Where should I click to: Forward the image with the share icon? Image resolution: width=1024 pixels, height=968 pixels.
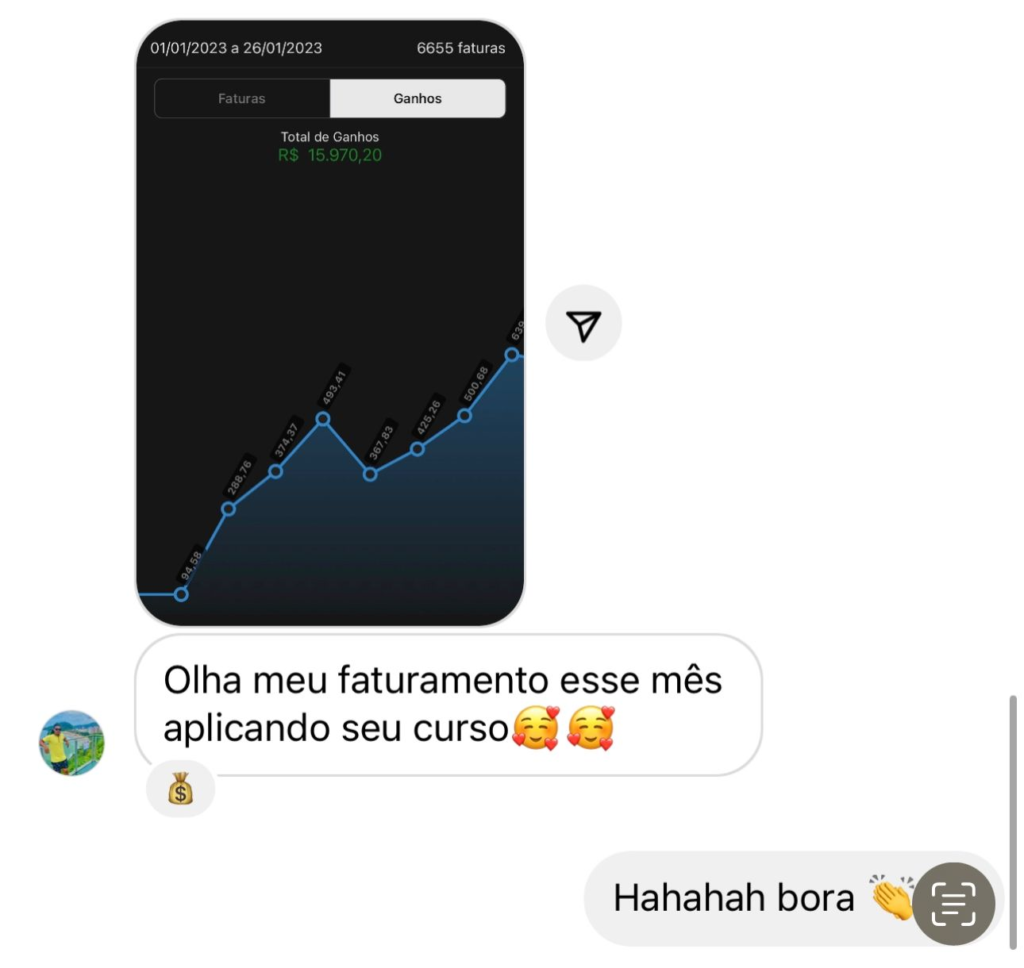pyautogui.click(x=583, y=324)
